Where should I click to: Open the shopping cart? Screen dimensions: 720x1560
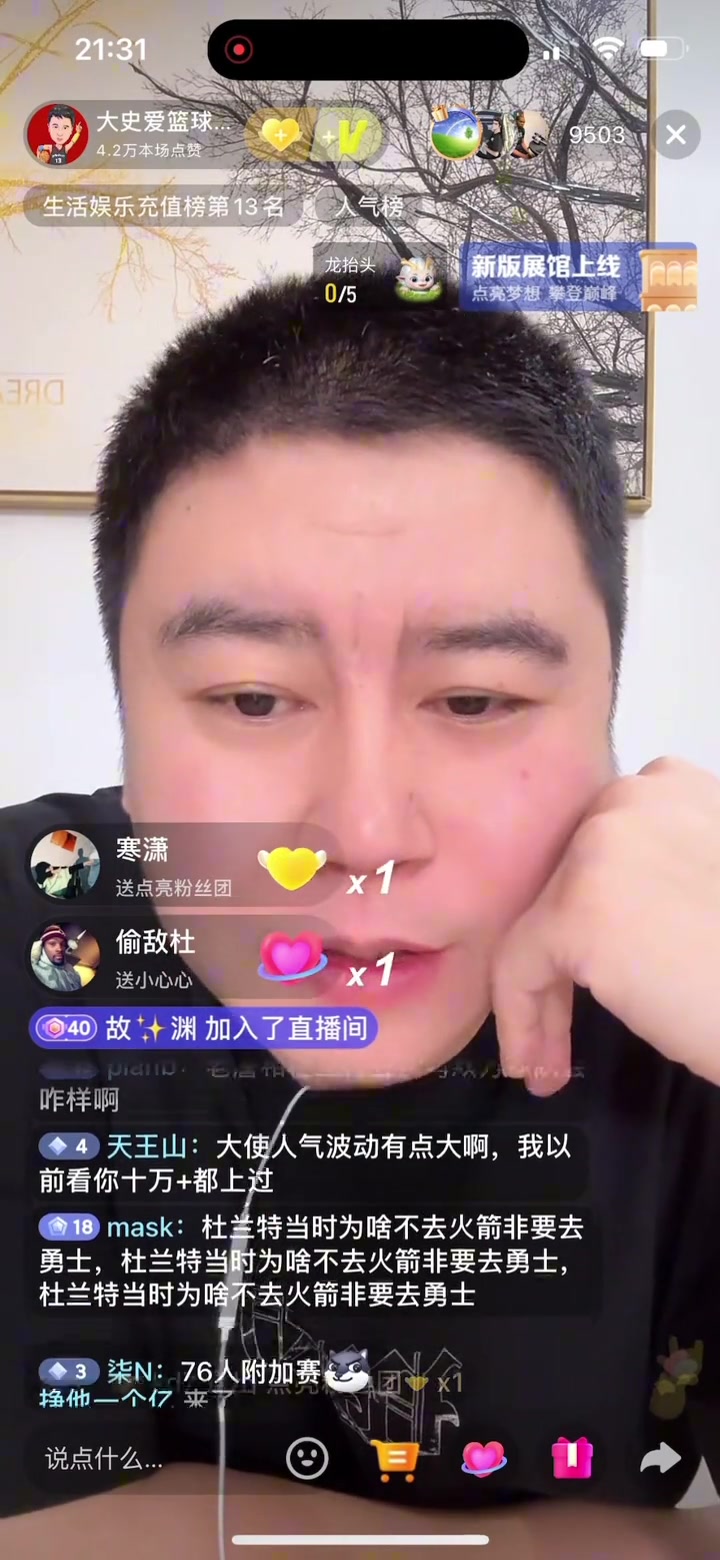(395, 1459)
